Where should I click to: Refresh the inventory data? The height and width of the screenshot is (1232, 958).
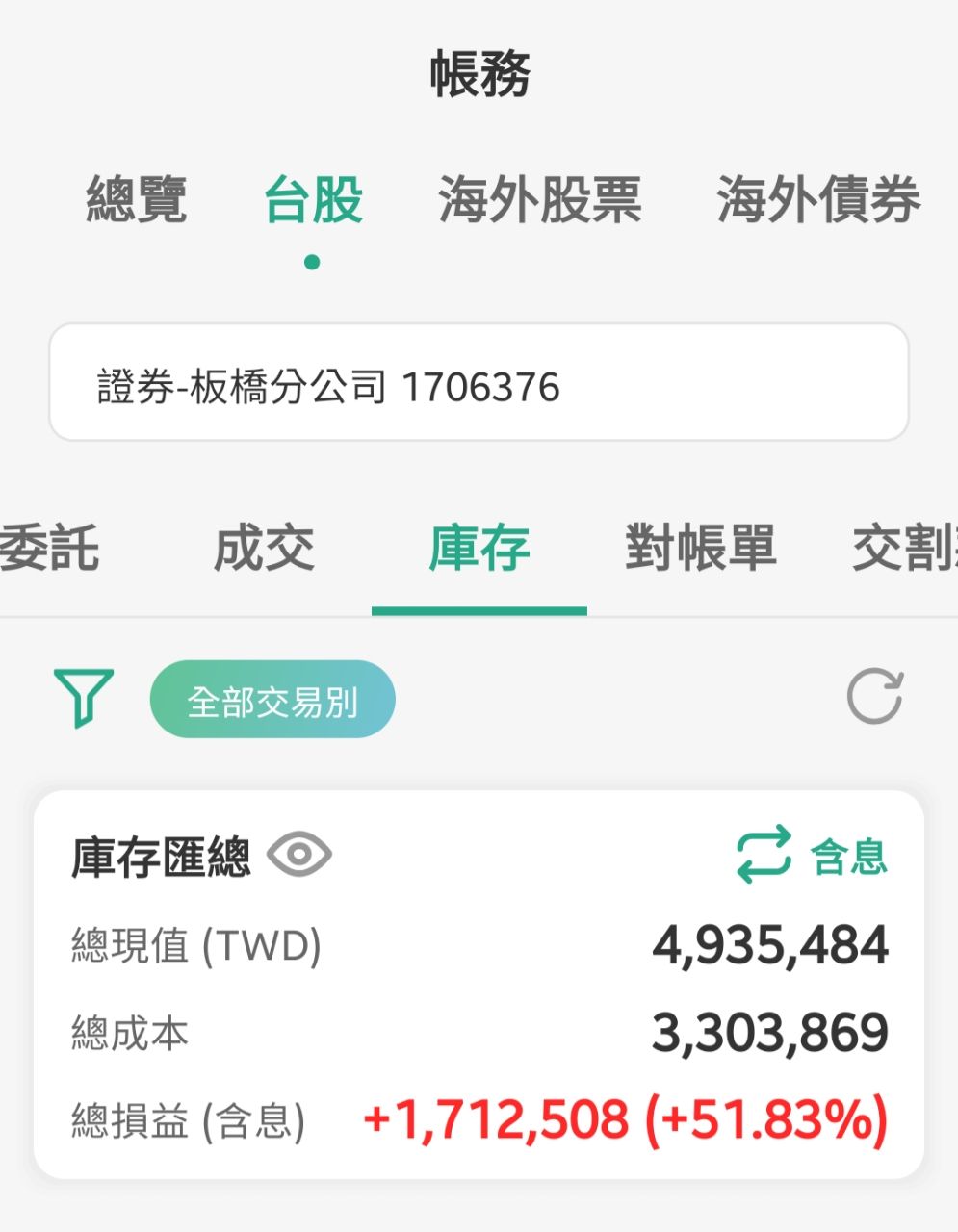click(x=874, y=696)
